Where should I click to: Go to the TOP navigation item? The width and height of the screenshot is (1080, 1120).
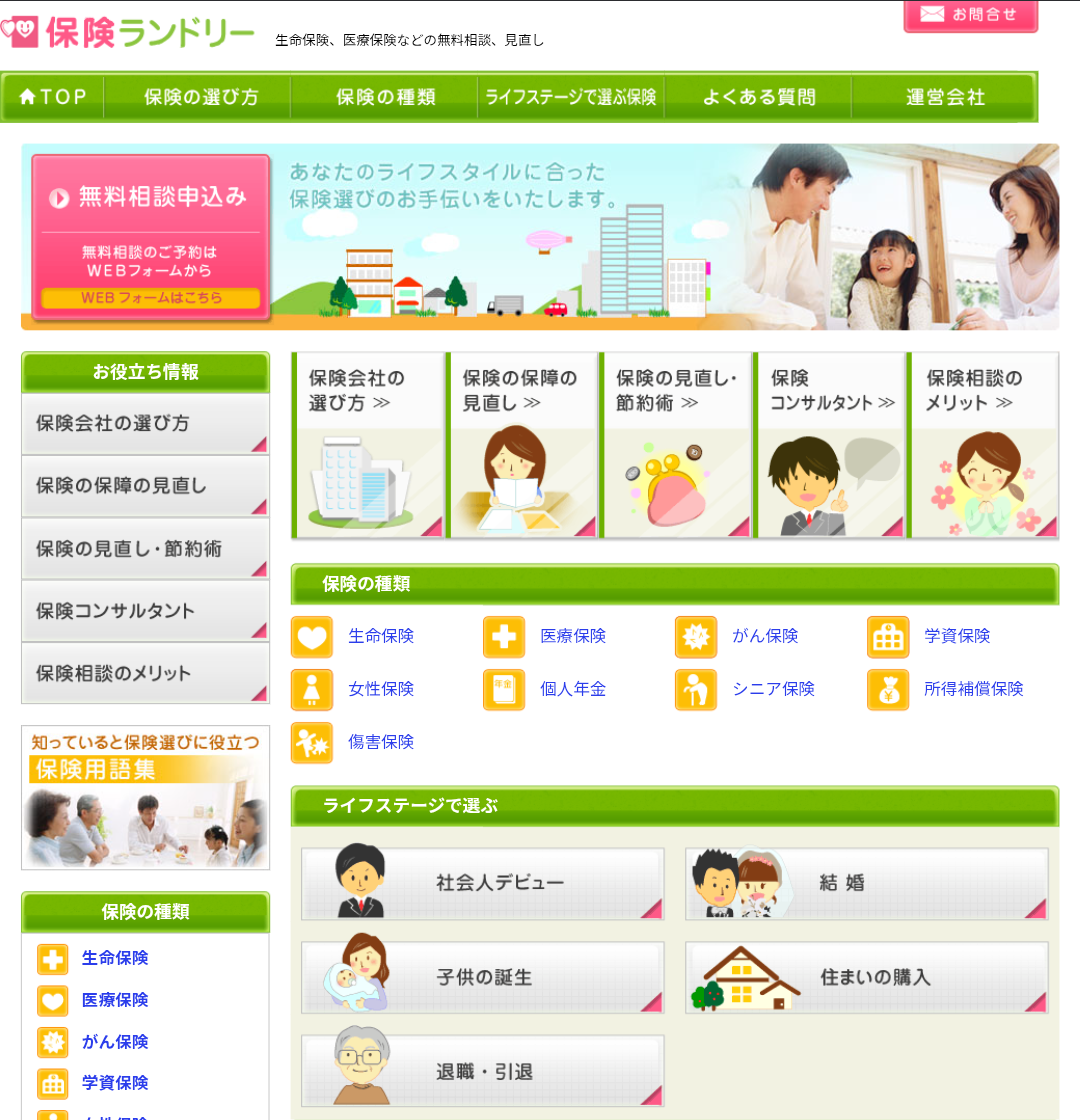click(53, 97)
